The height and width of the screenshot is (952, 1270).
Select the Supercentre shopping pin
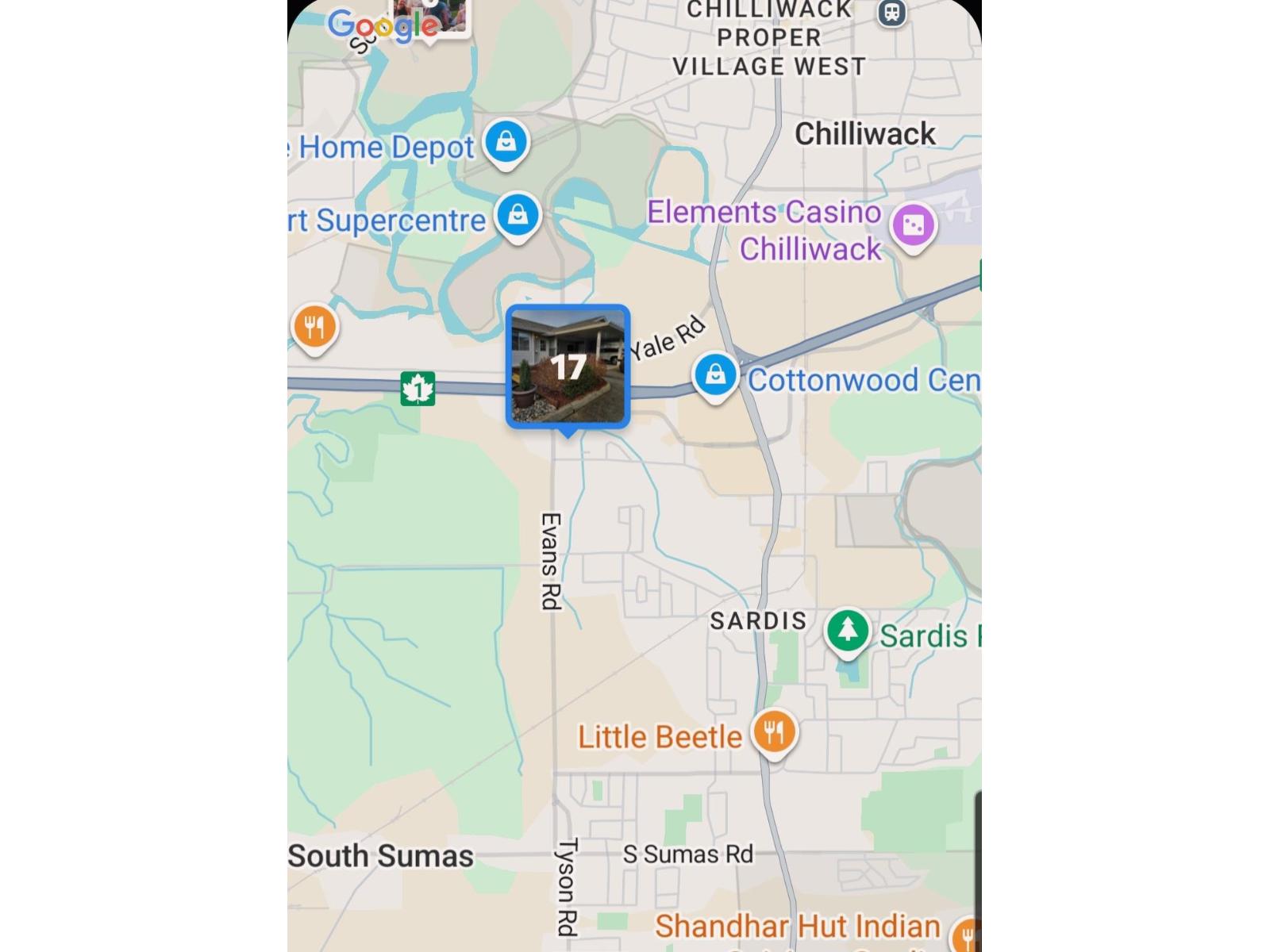518,216
